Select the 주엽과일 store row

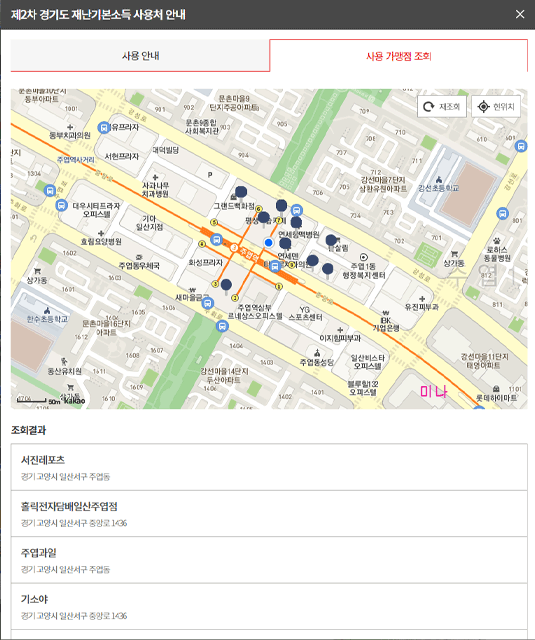point(269,560)
